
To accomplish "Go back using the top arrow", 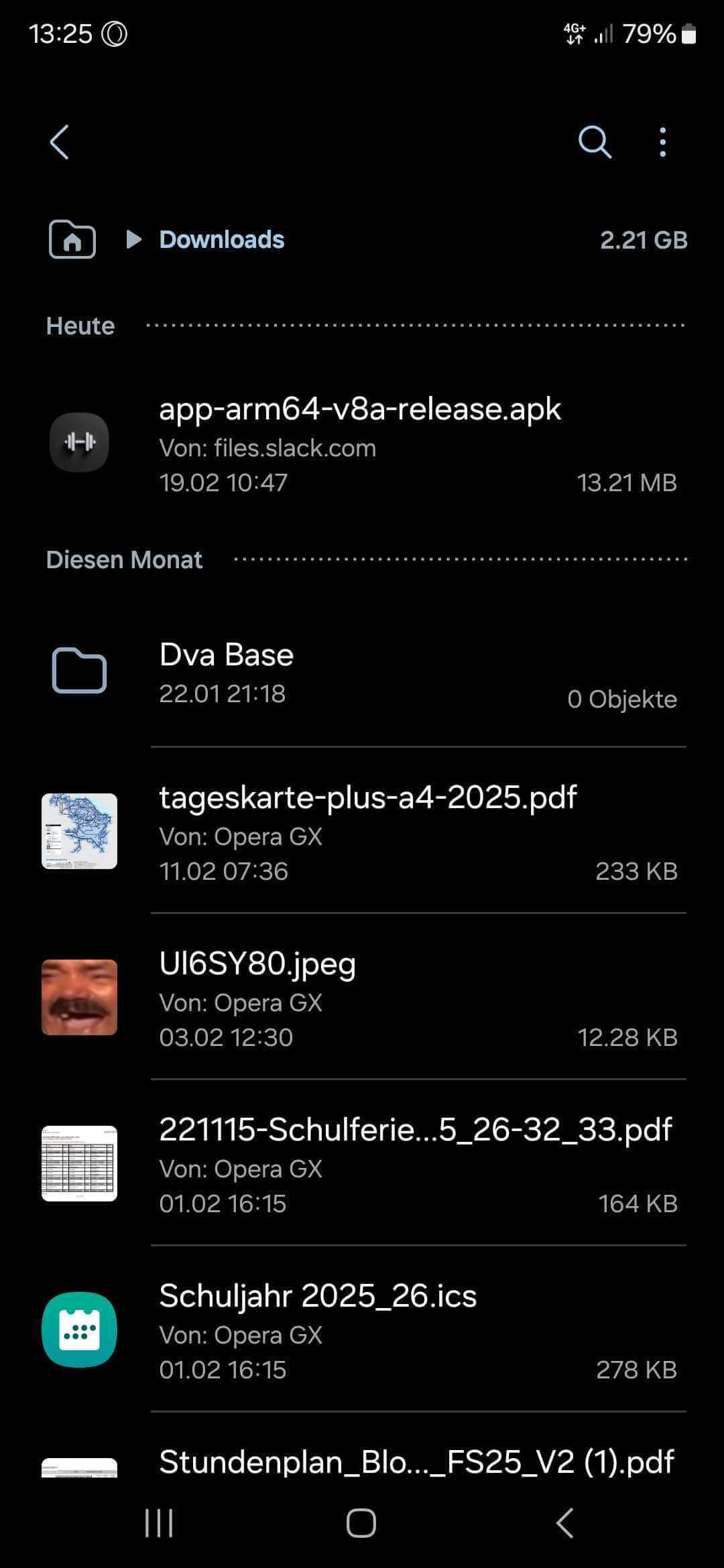I will [x=60, y=142].
